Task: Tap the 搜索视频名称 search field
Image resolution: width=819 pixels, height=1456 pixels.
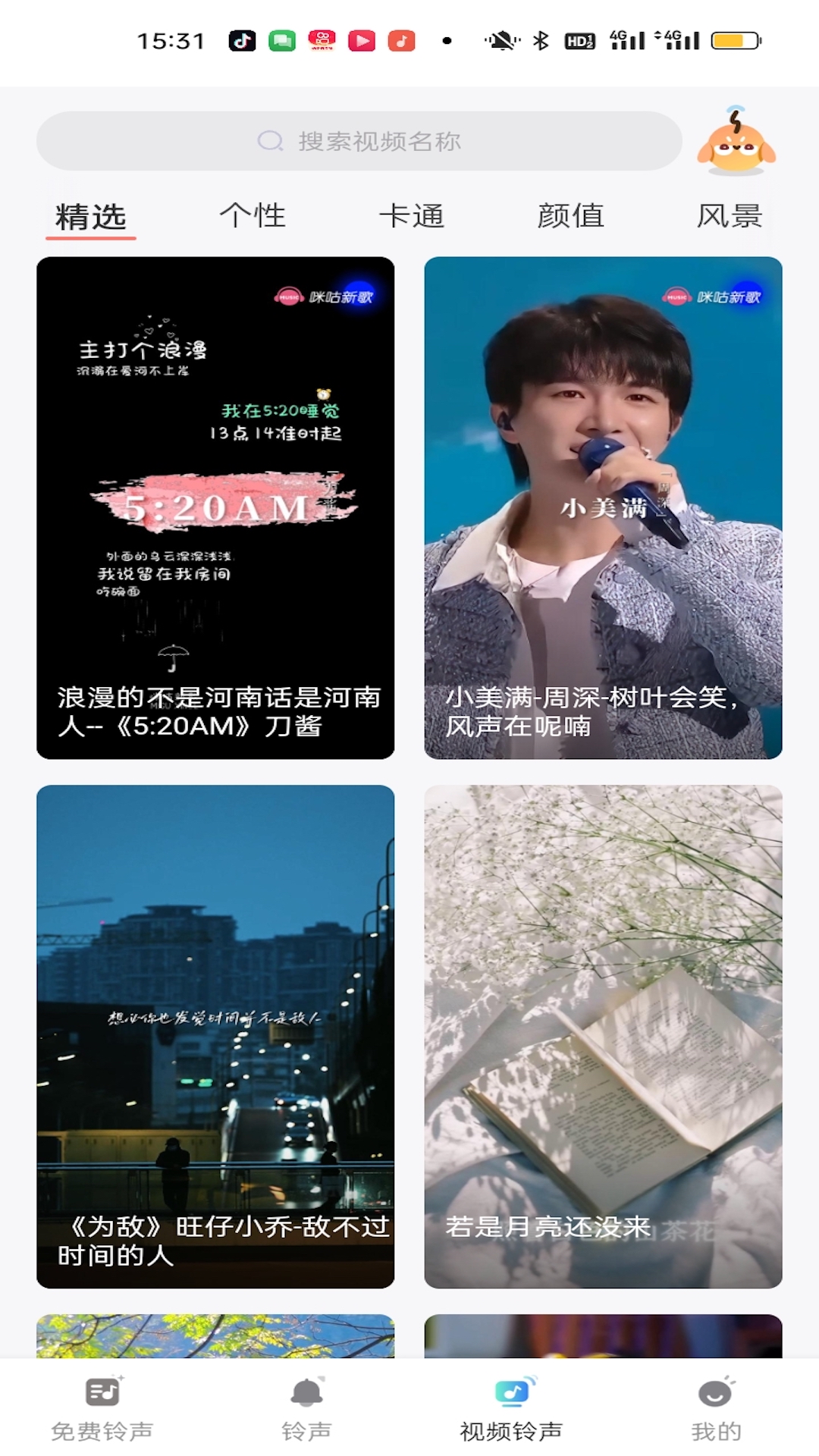Action: [359, 141]
